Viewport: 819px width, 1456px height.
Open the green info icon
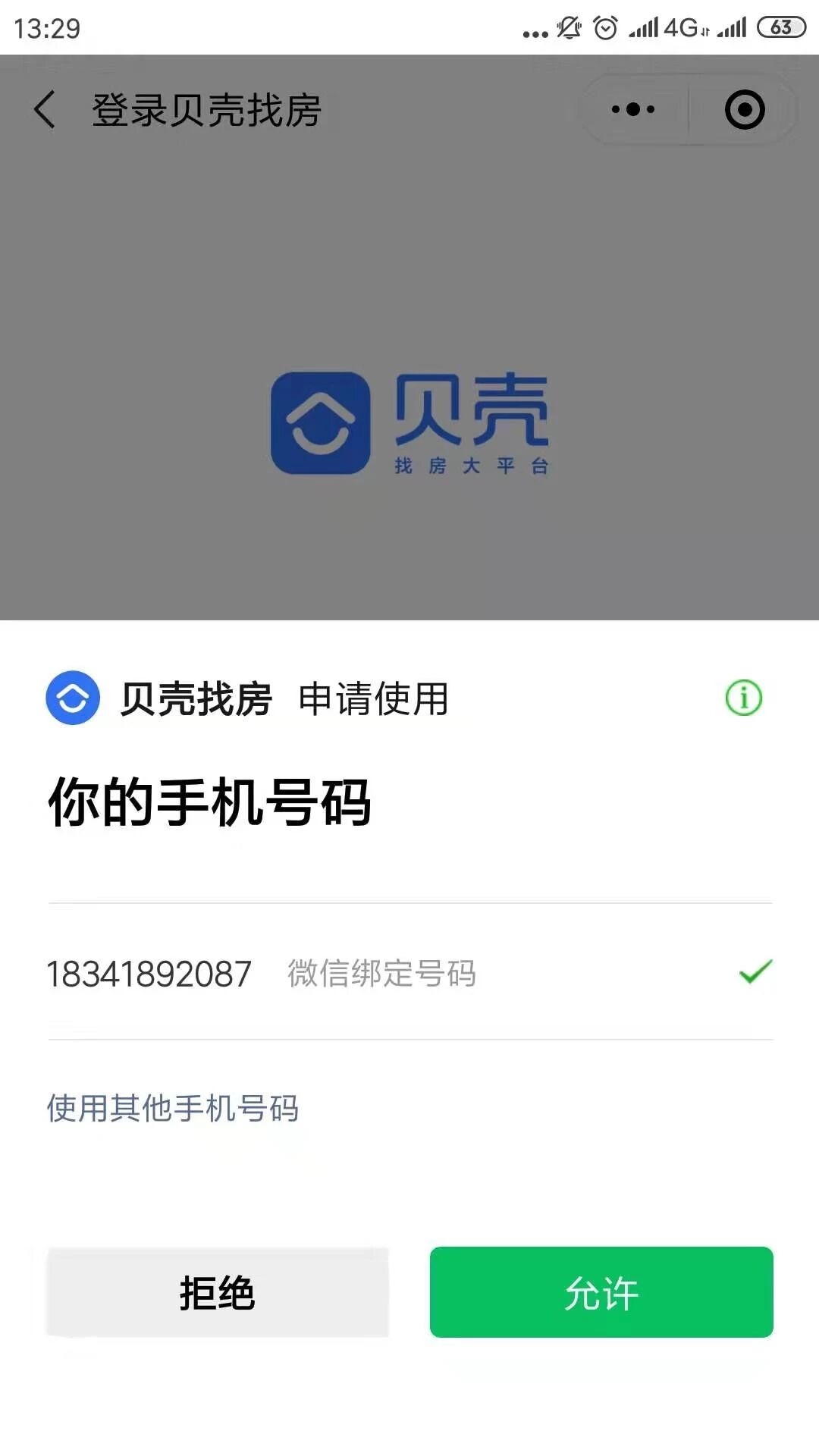(743, 698)
